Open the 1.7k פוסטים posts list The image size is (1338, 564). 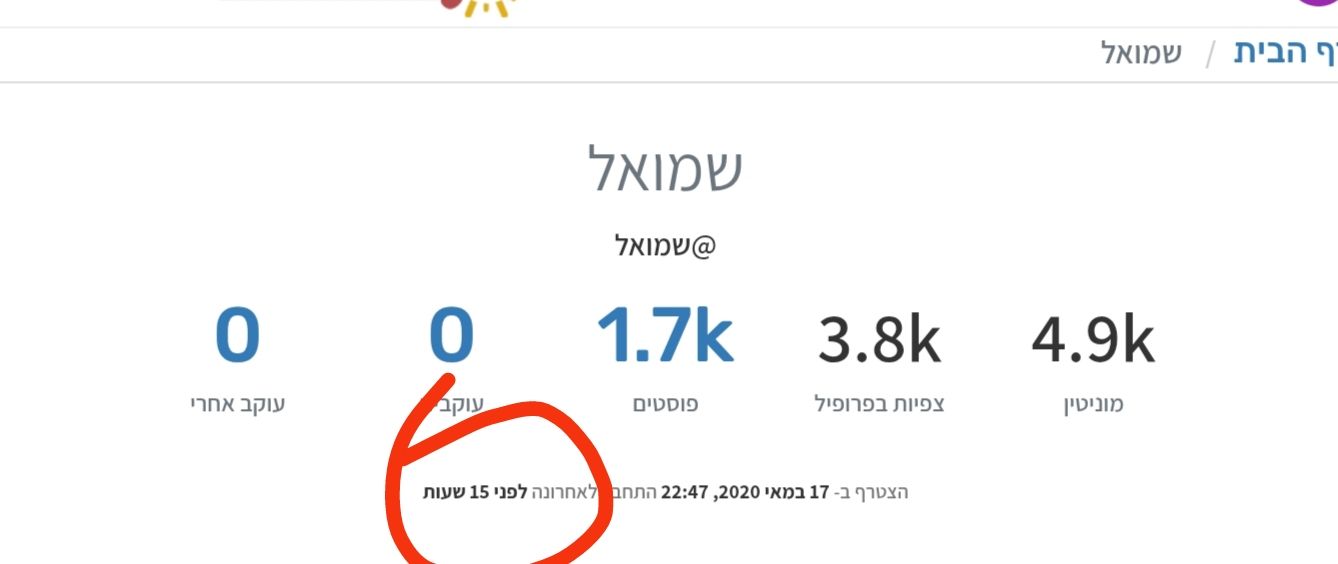665,338
